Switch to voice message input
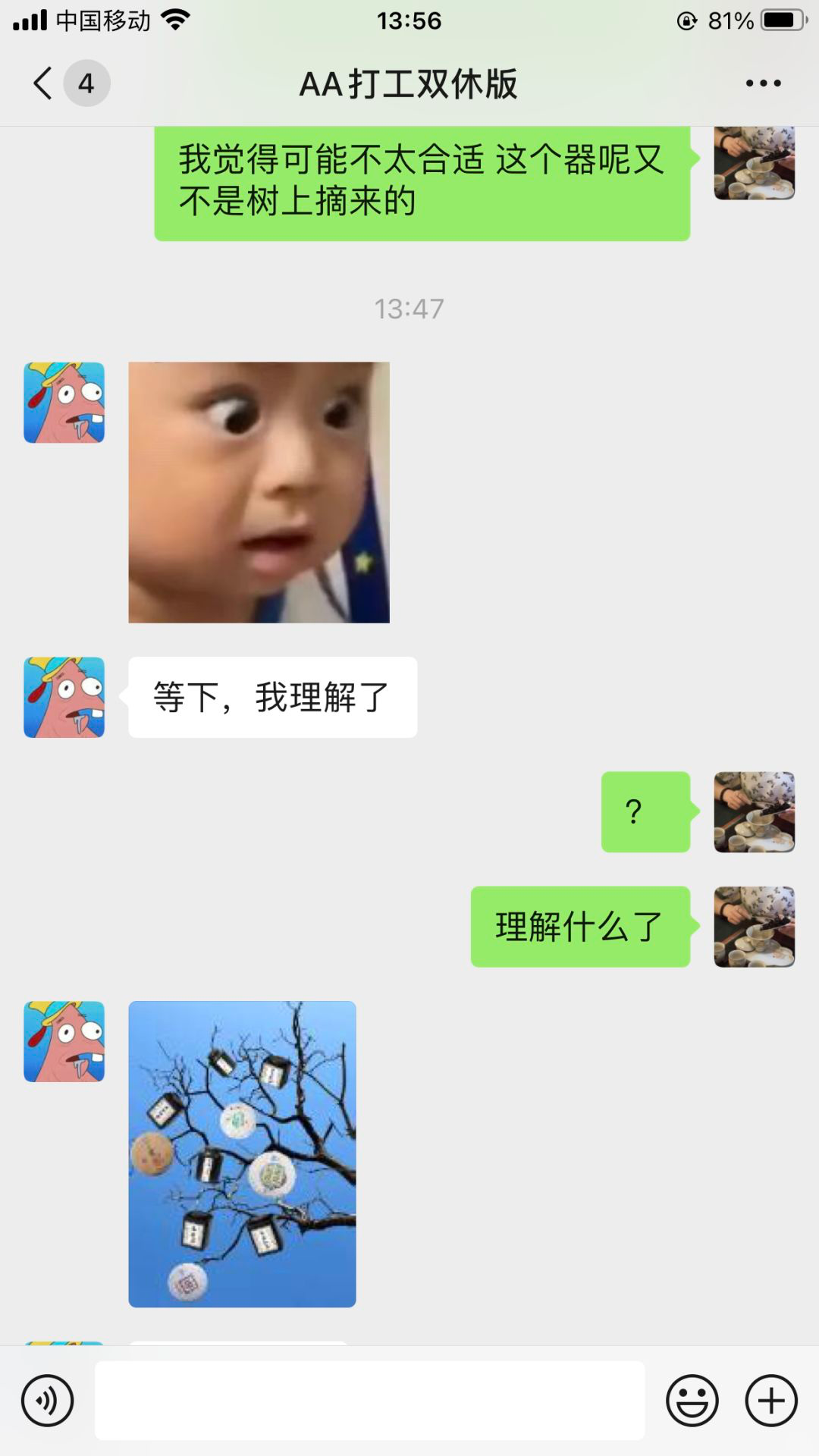 [x=48, y=1401]
